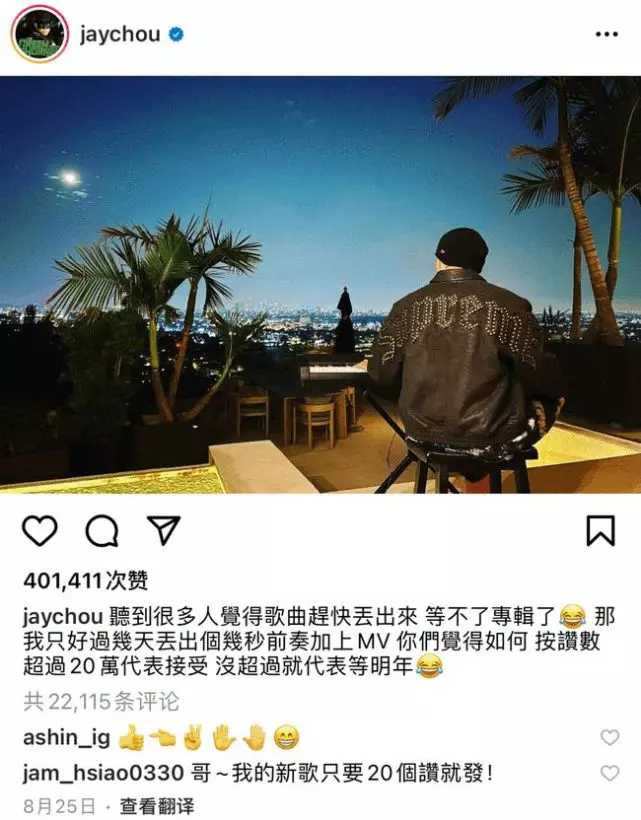Like ashin_ig's comment
The image size is (641, 820).
(x=609, y=738)
